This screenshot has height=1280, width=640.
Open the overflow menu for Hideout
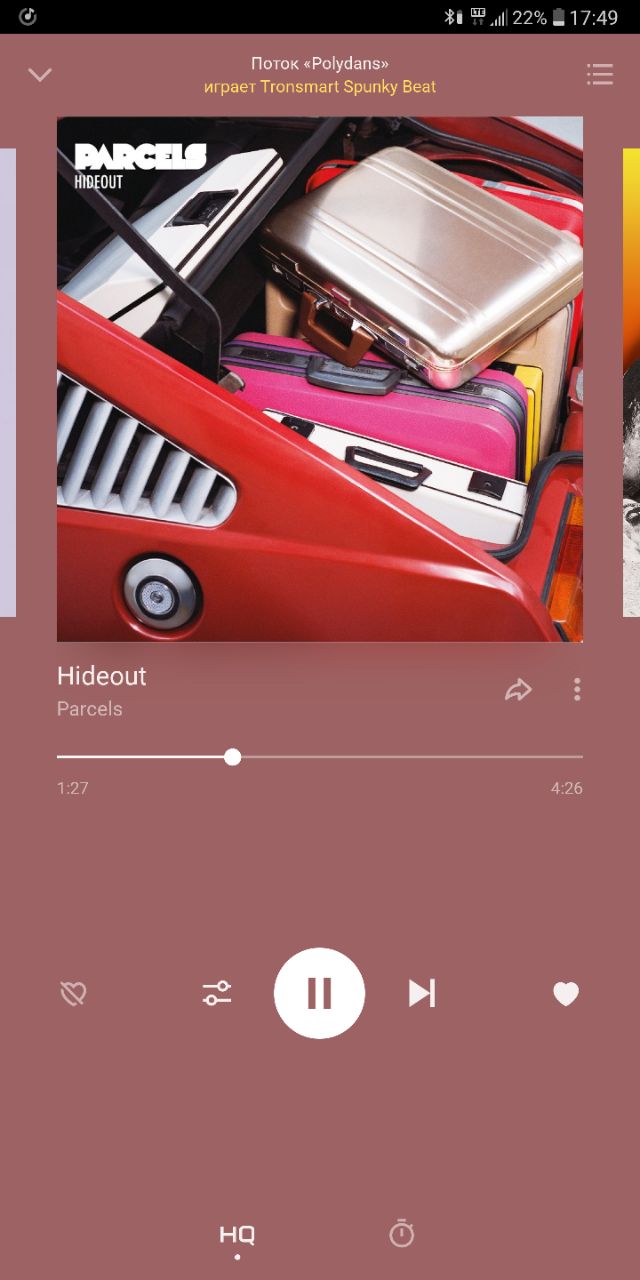tap(577, 689)
